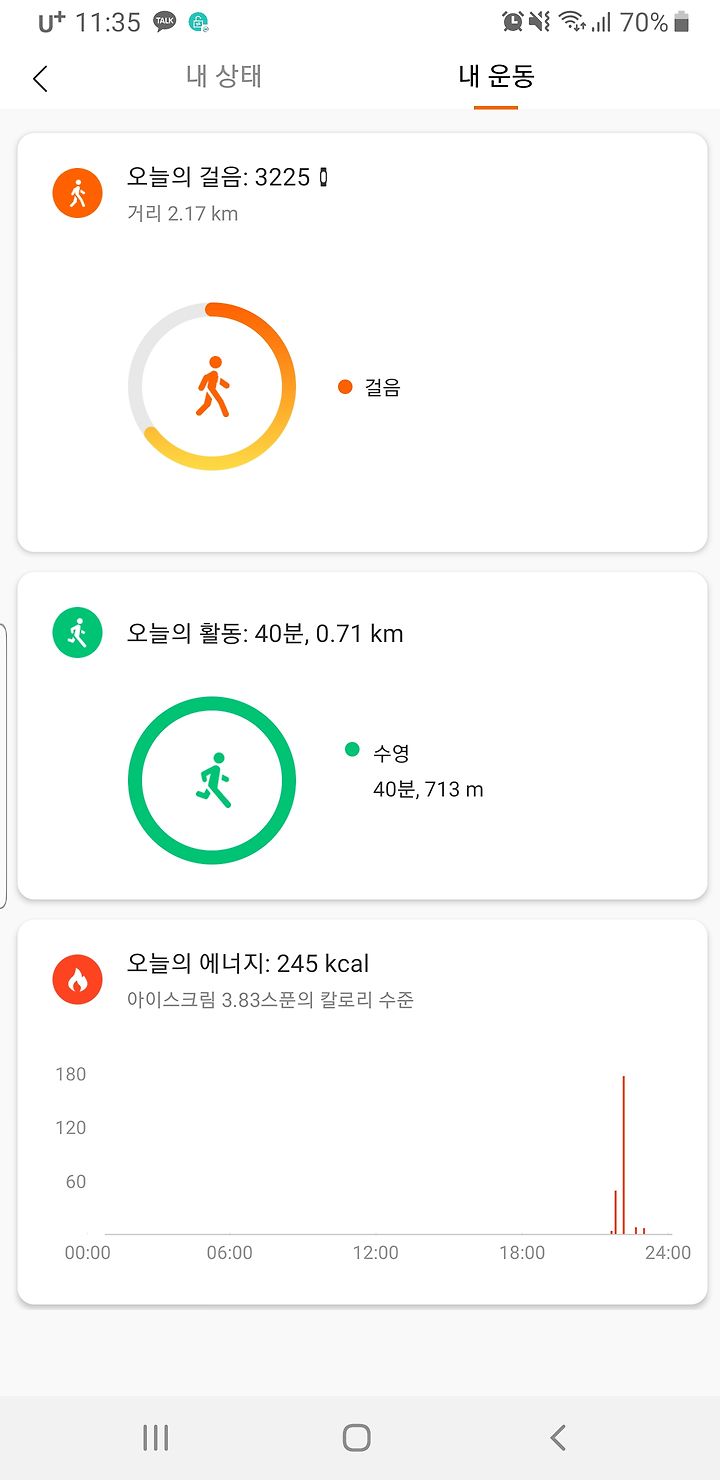Go back using the top-left arrow
This screenshot has width=720, height=1480.
coord(40,78)
